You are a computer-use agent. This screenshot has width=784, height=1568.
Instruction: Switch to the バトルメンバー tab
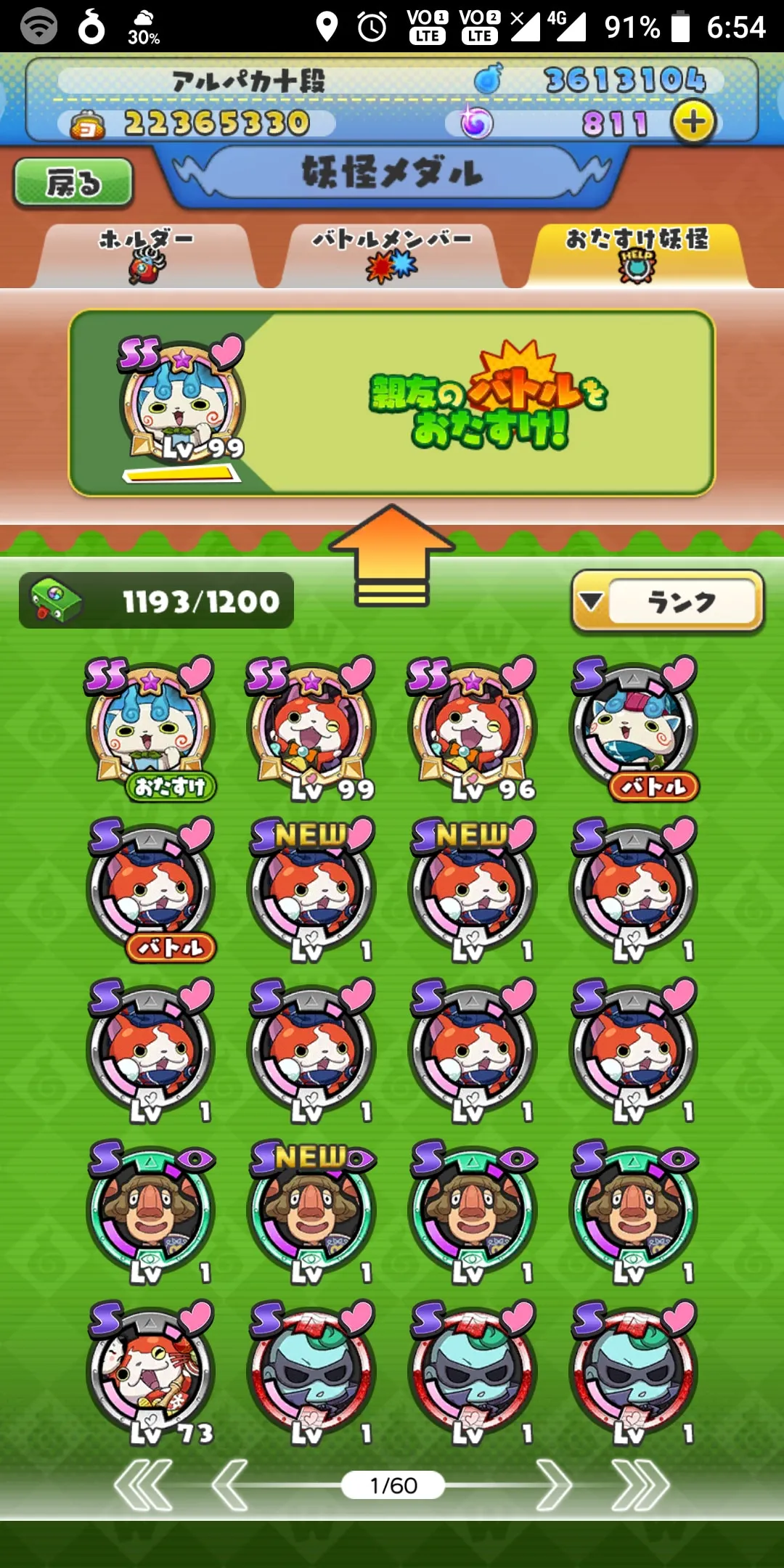click(x=392, y=256)
